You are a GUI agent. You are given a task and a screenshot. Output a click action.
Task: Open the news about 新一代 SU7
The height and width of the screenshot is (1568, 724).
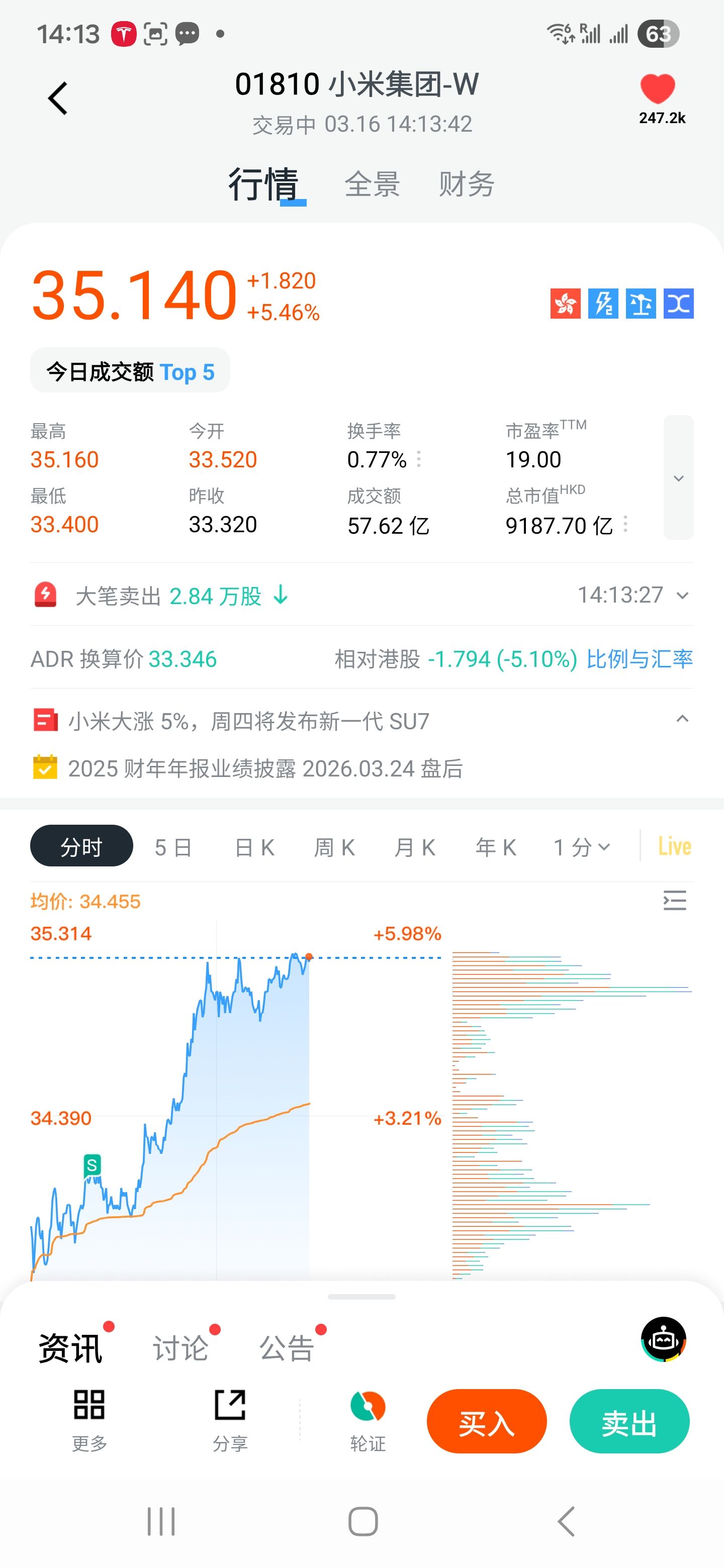click(248, 721)
